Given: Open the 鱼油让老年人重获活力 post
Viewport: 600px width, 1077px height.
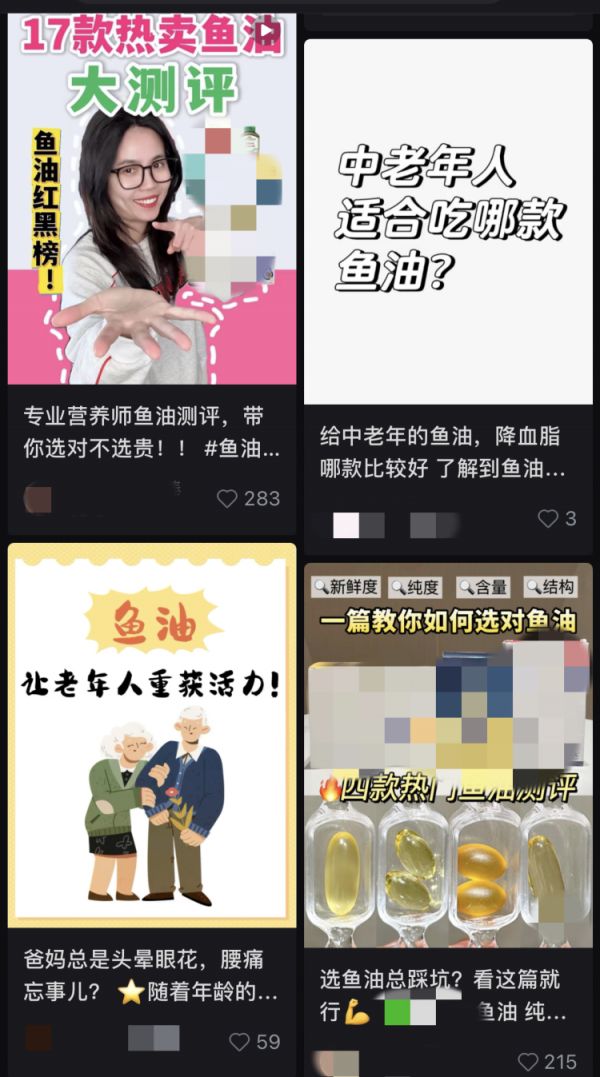Looking at the screenshot, I should [x=152, y=735].
